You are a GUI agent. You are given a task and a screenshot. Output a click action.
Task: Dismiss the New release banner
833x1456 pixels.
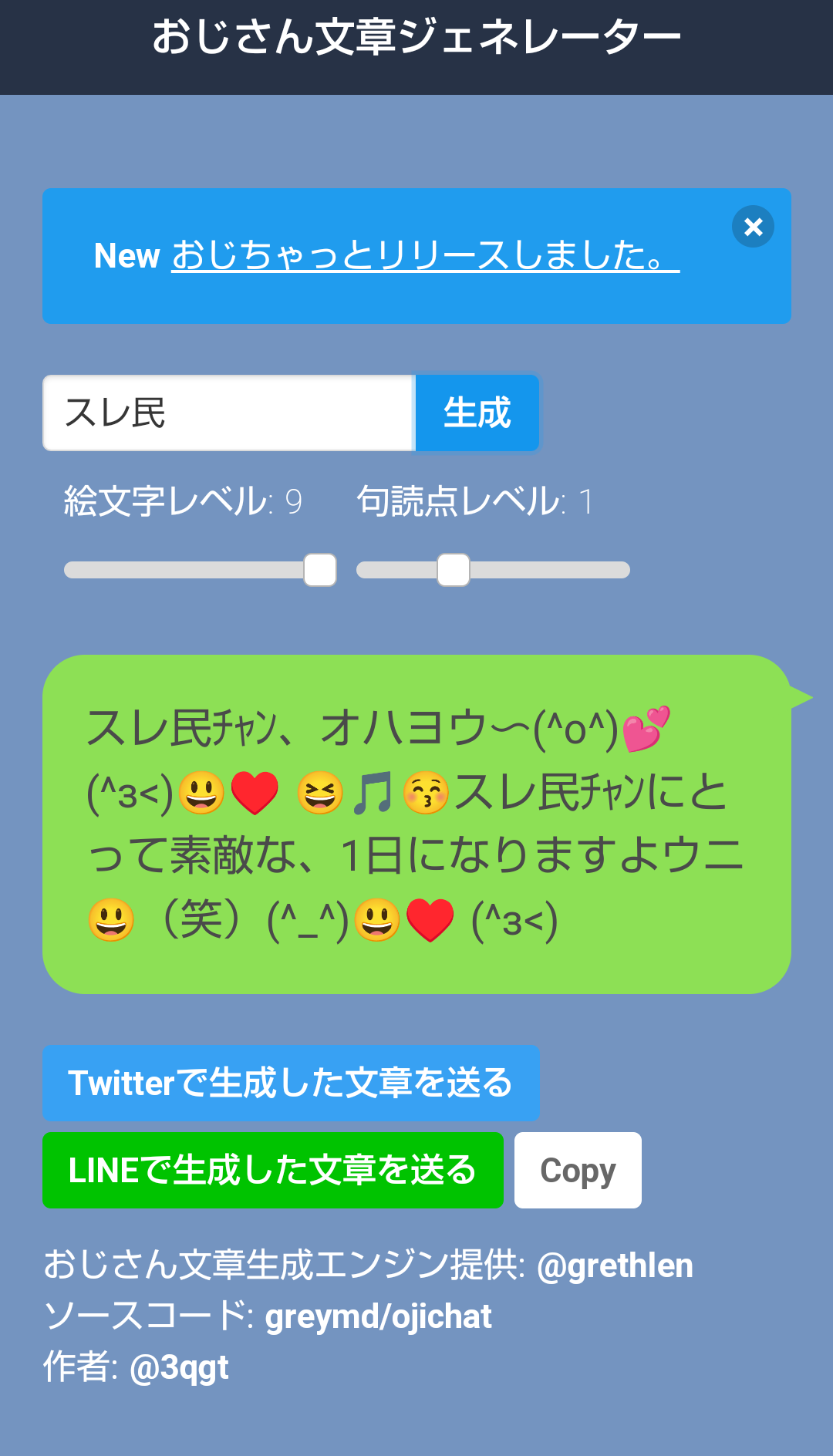[753, 227]
